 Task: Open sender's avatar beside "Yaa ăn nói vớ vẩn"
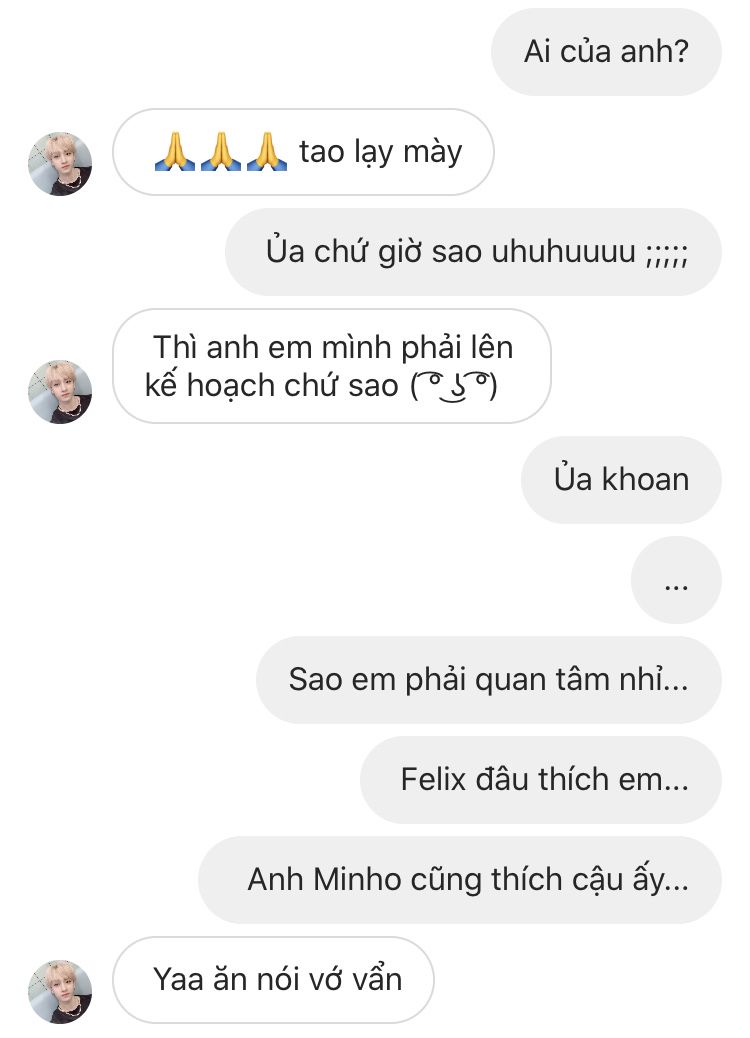(60, 992)
